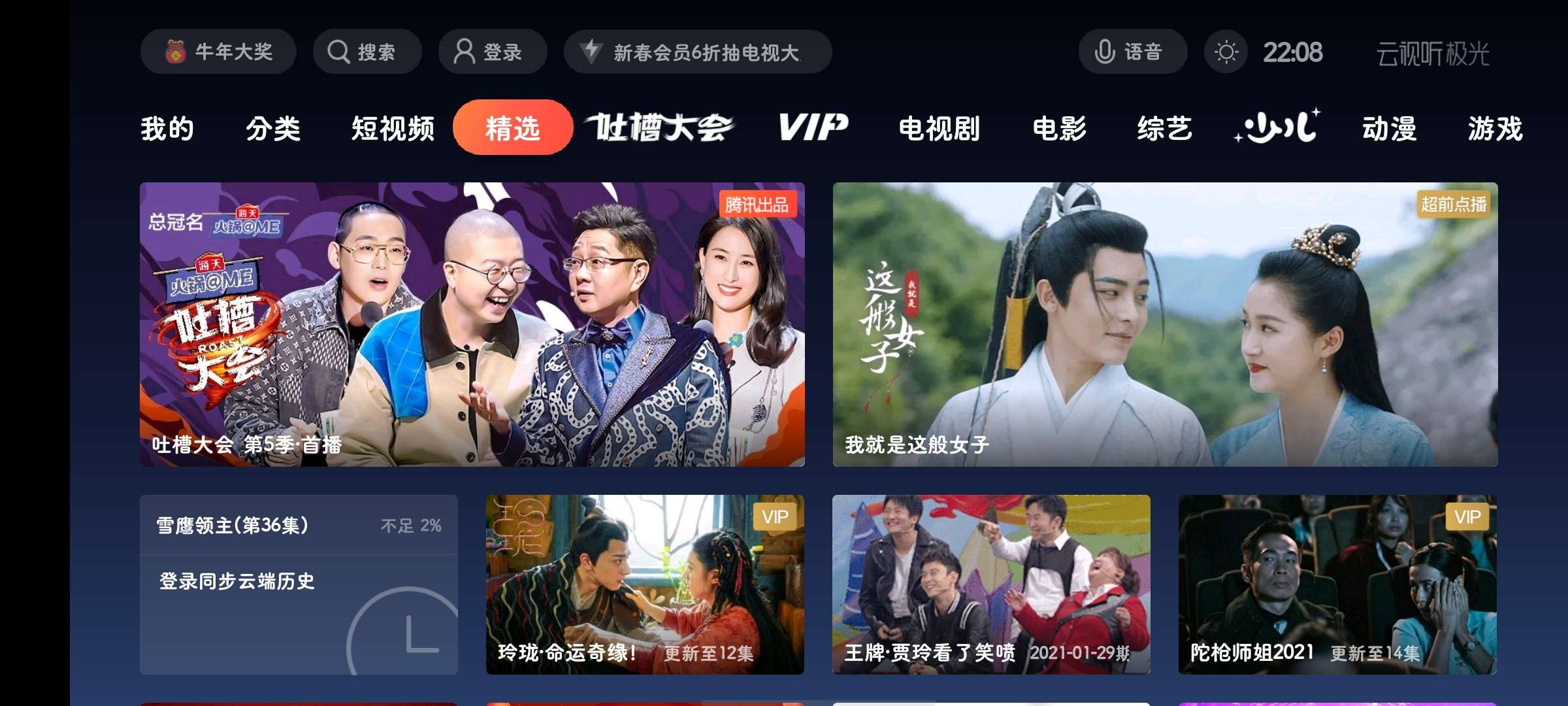The height and width of the screenshot is (706, 1568).
Task: Select the 短视频 tab
Action: click(x=393, y=128)
